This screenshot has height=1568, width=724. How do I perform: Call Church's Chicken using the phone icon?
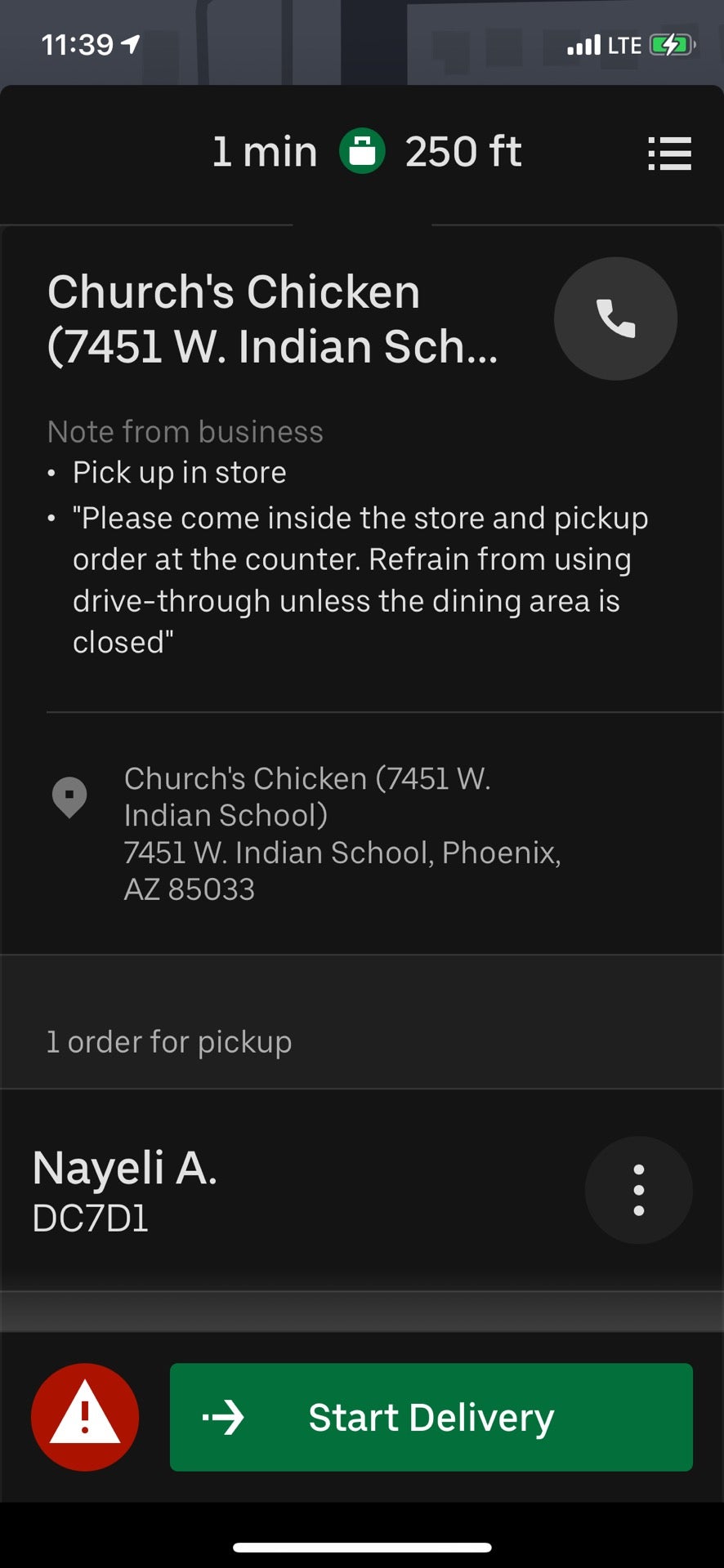615,319
